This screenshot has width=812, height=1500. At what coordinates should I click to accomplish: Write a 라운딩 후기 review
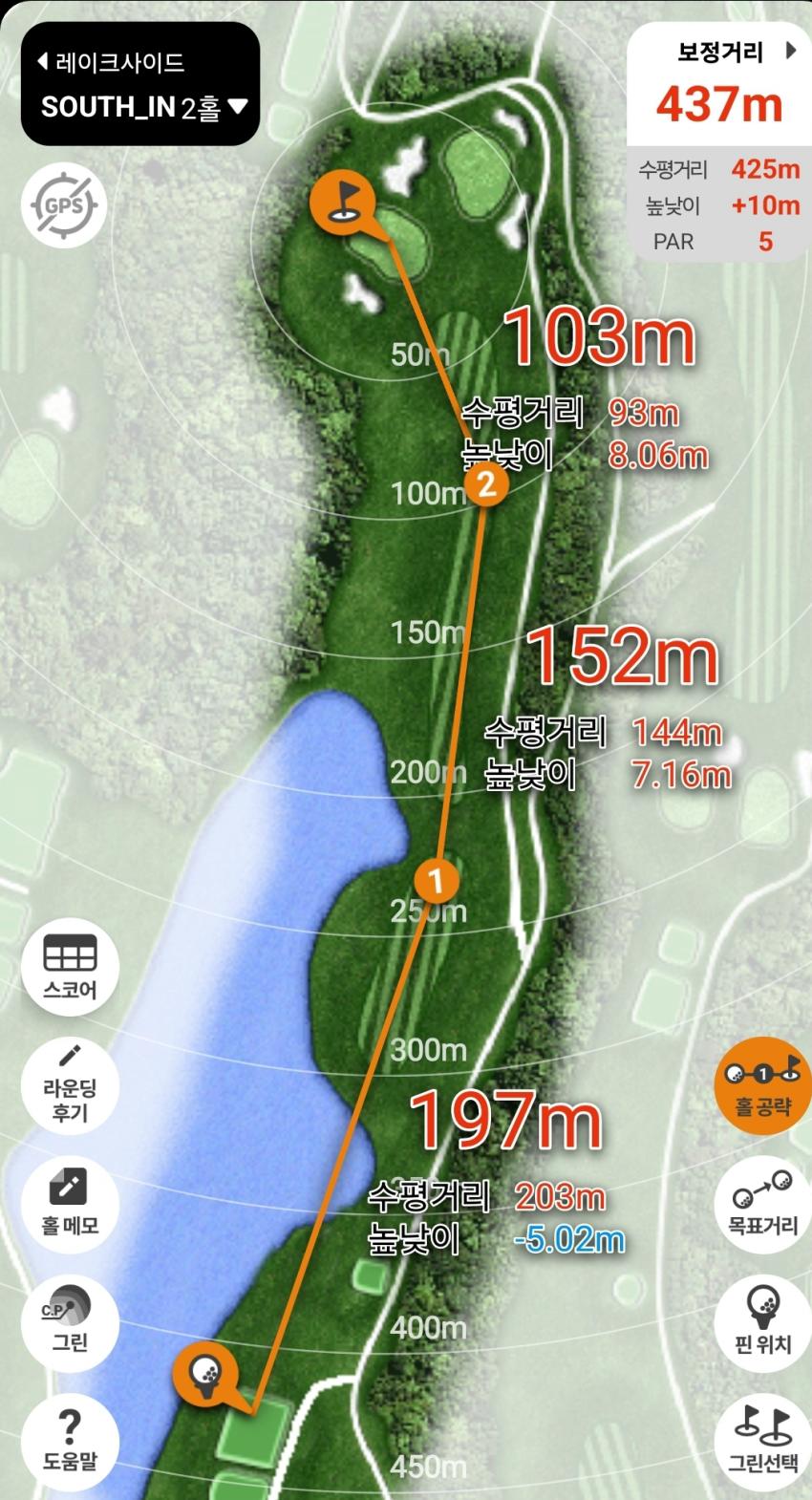point(70,1084)
